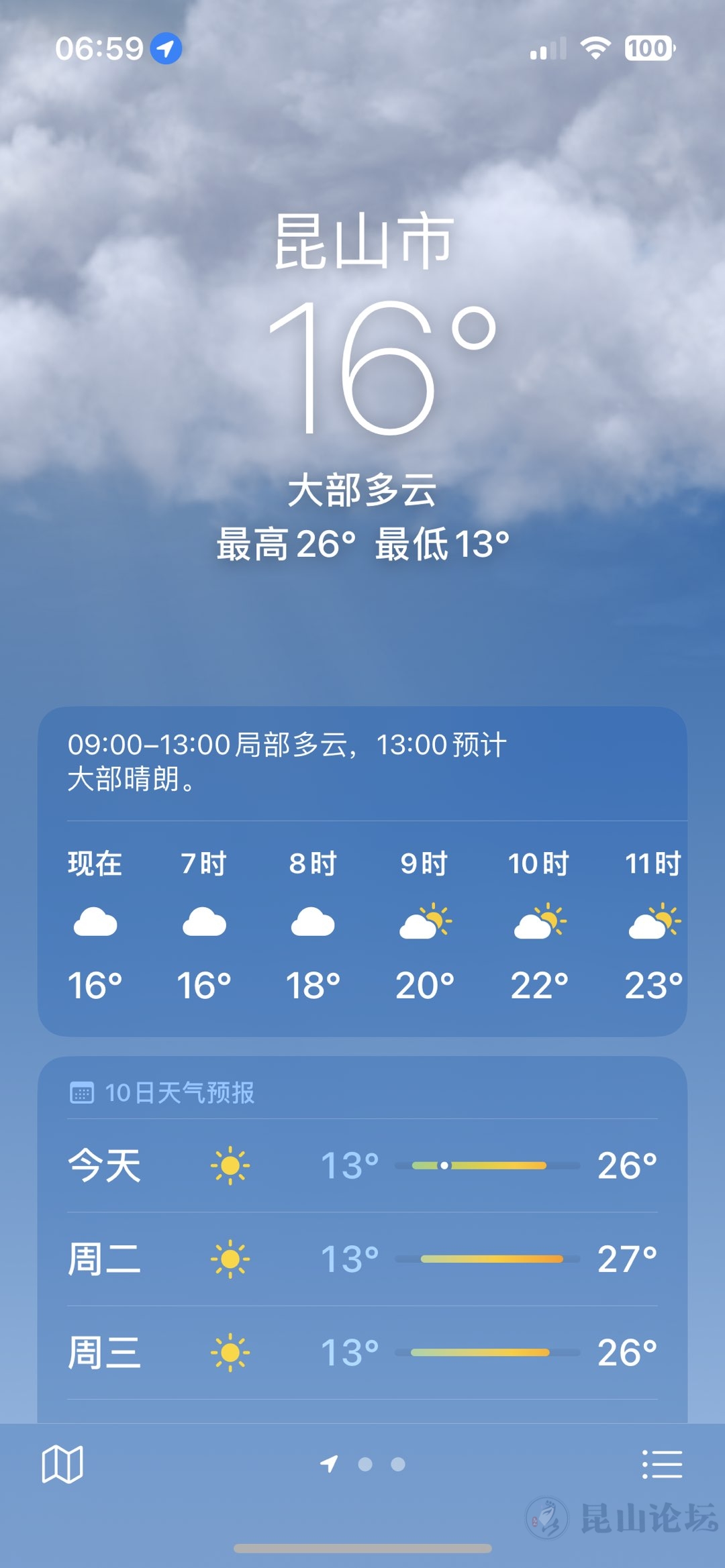Viewport: 725px width, 1568px height.
Task: Open today's (今天) forecast details
Action: (x=362, y=1165)
